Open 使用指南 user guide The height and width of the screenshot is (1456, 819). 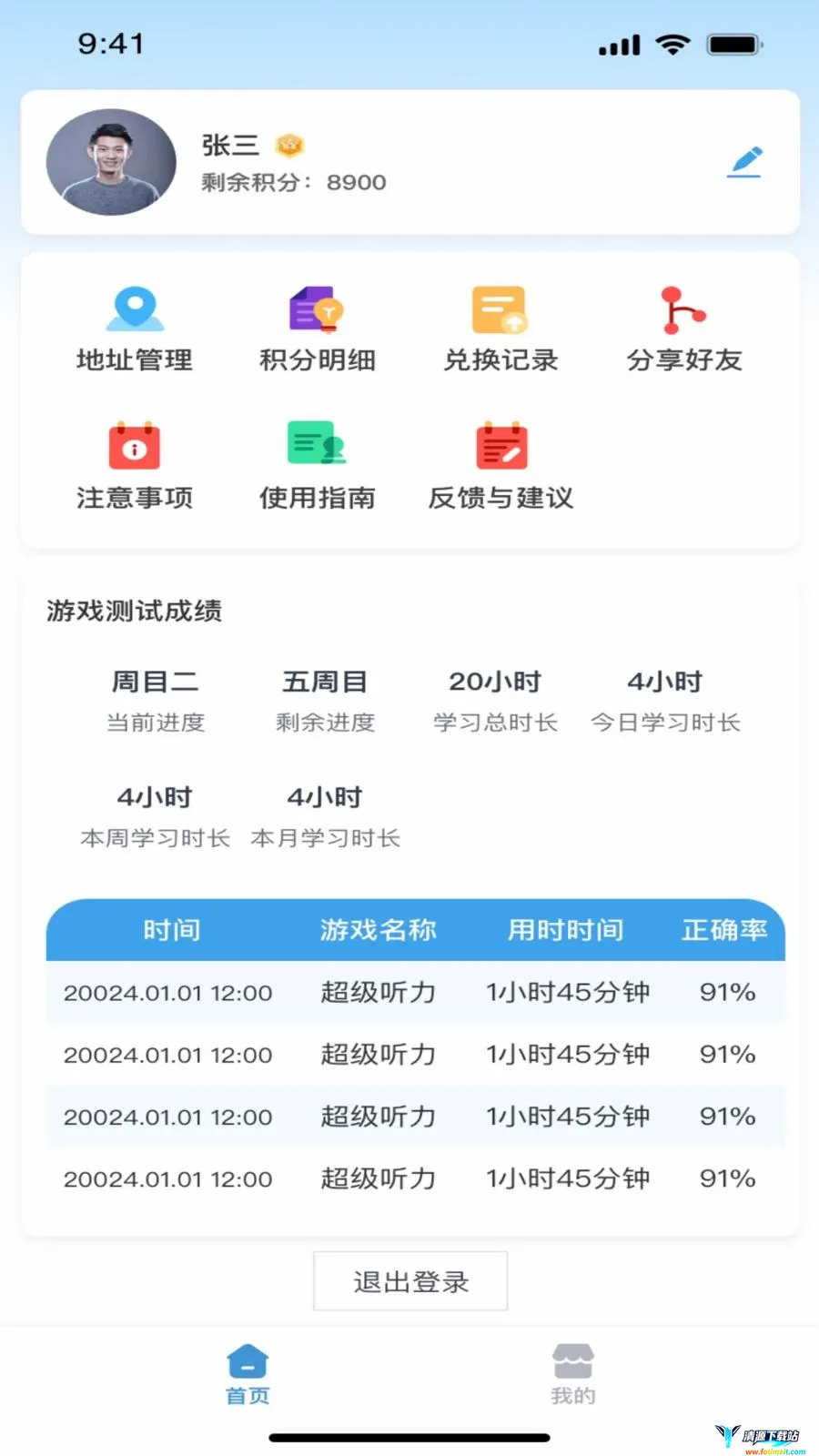point(317,466)
